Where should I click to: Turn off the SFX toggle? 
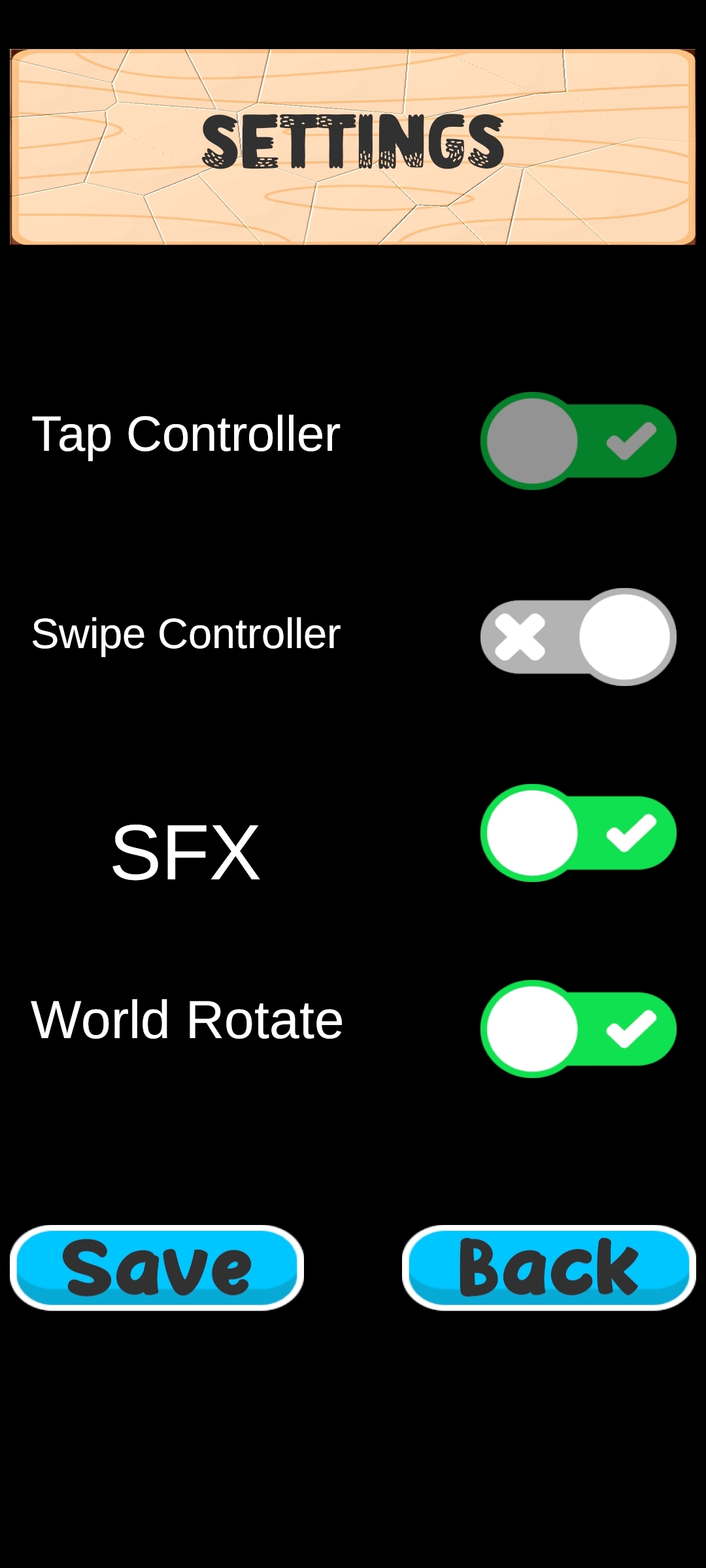[578, 833]
